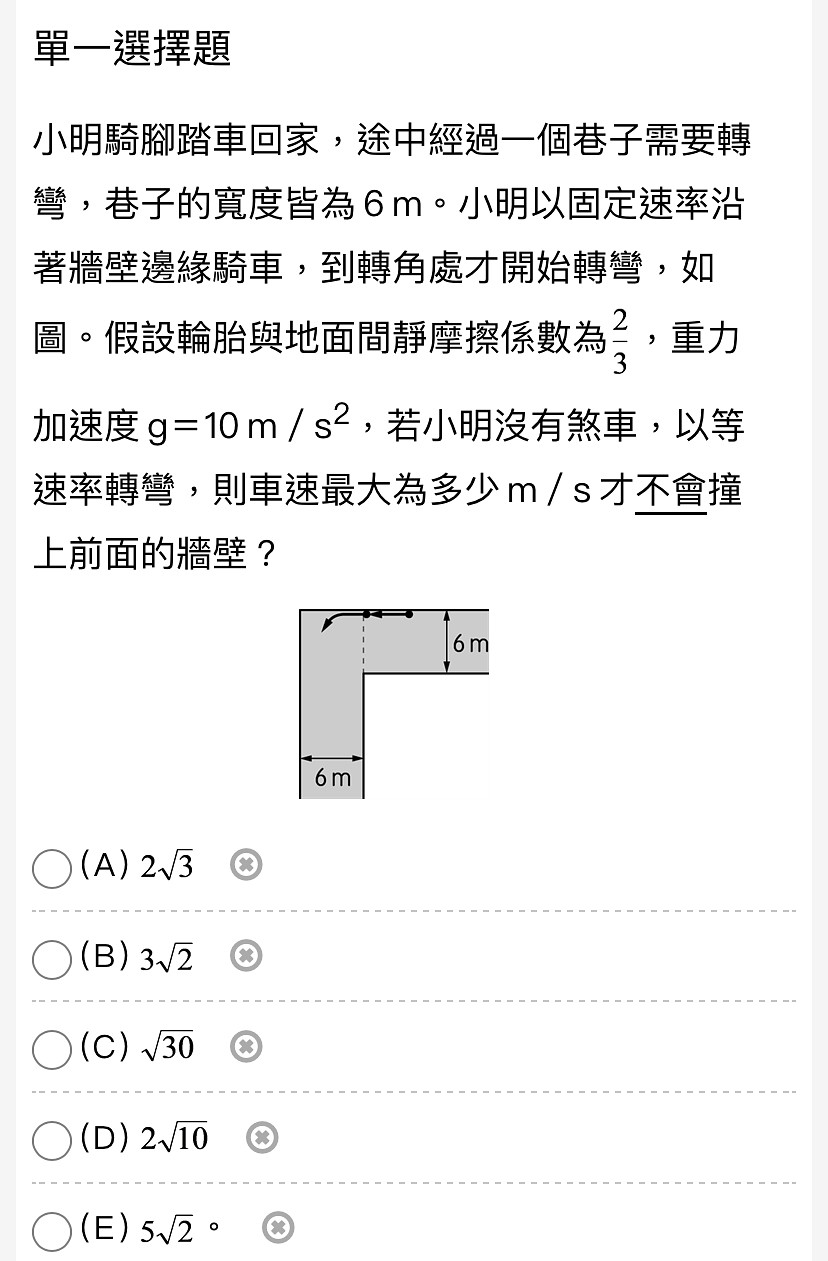Screen dimensions: 828x1261
Task: Cross out option (B) using the x icon
Action: pos(245,957)
